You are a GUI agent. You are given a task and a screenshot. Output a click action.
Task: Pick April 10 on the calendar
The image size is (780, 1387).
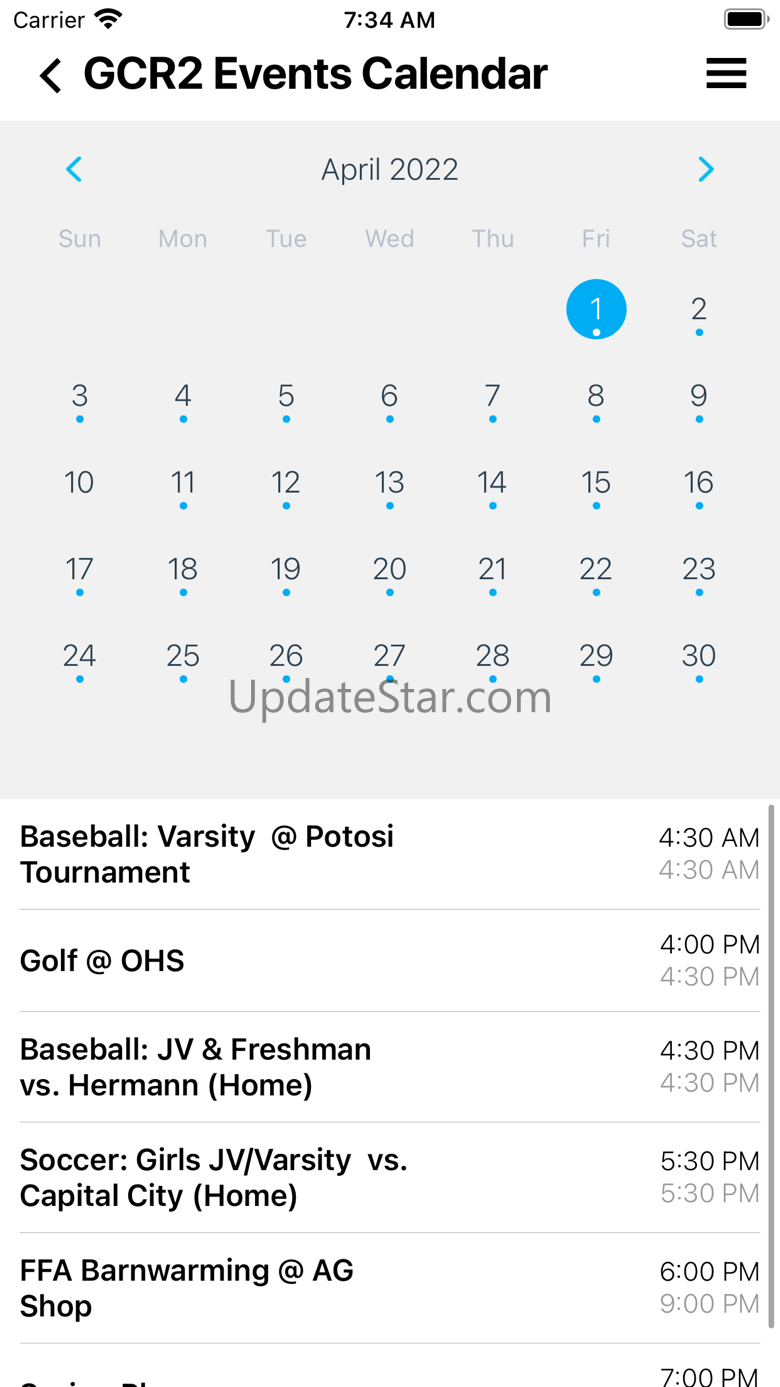coord(79,483)
